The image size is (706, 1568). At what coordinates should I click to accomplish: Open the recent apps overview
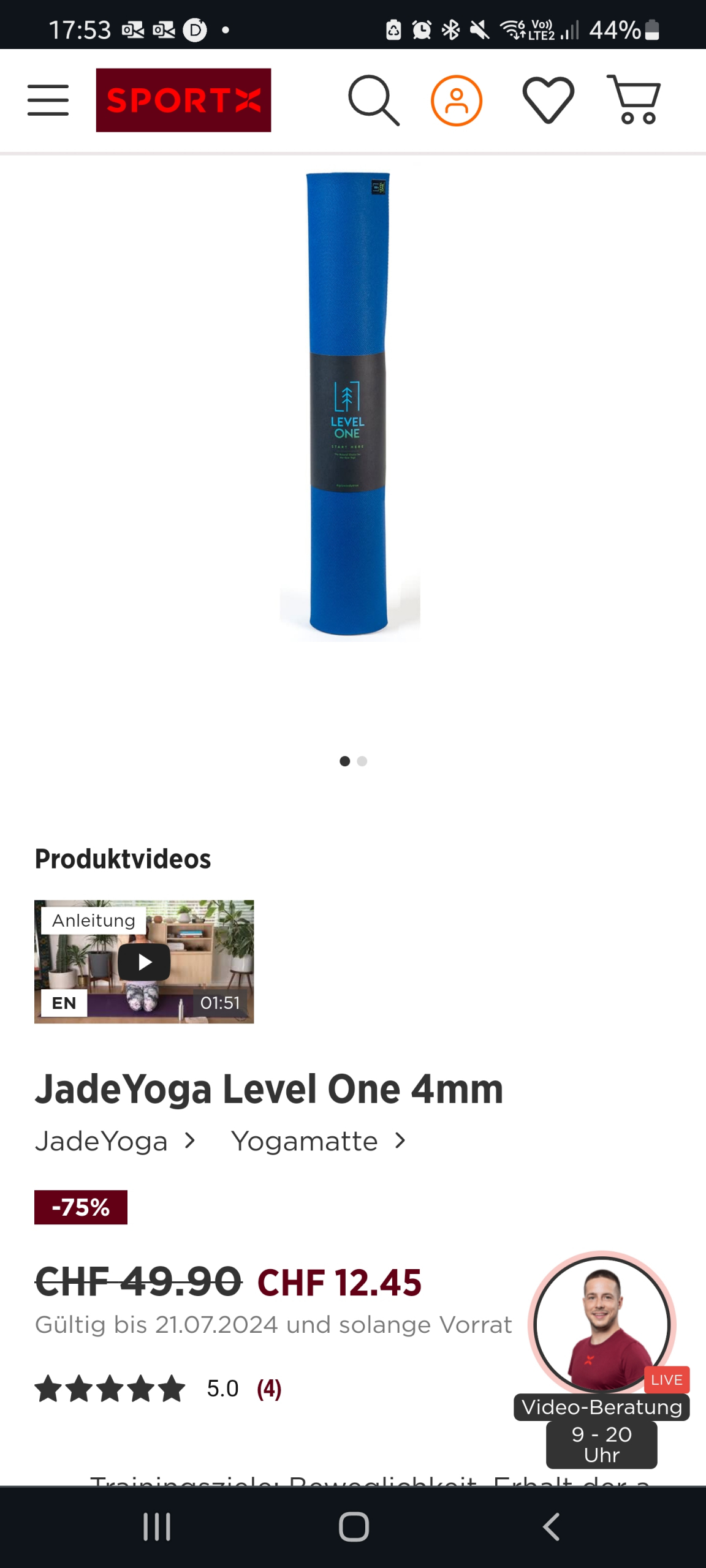(x=157, y=1526)
